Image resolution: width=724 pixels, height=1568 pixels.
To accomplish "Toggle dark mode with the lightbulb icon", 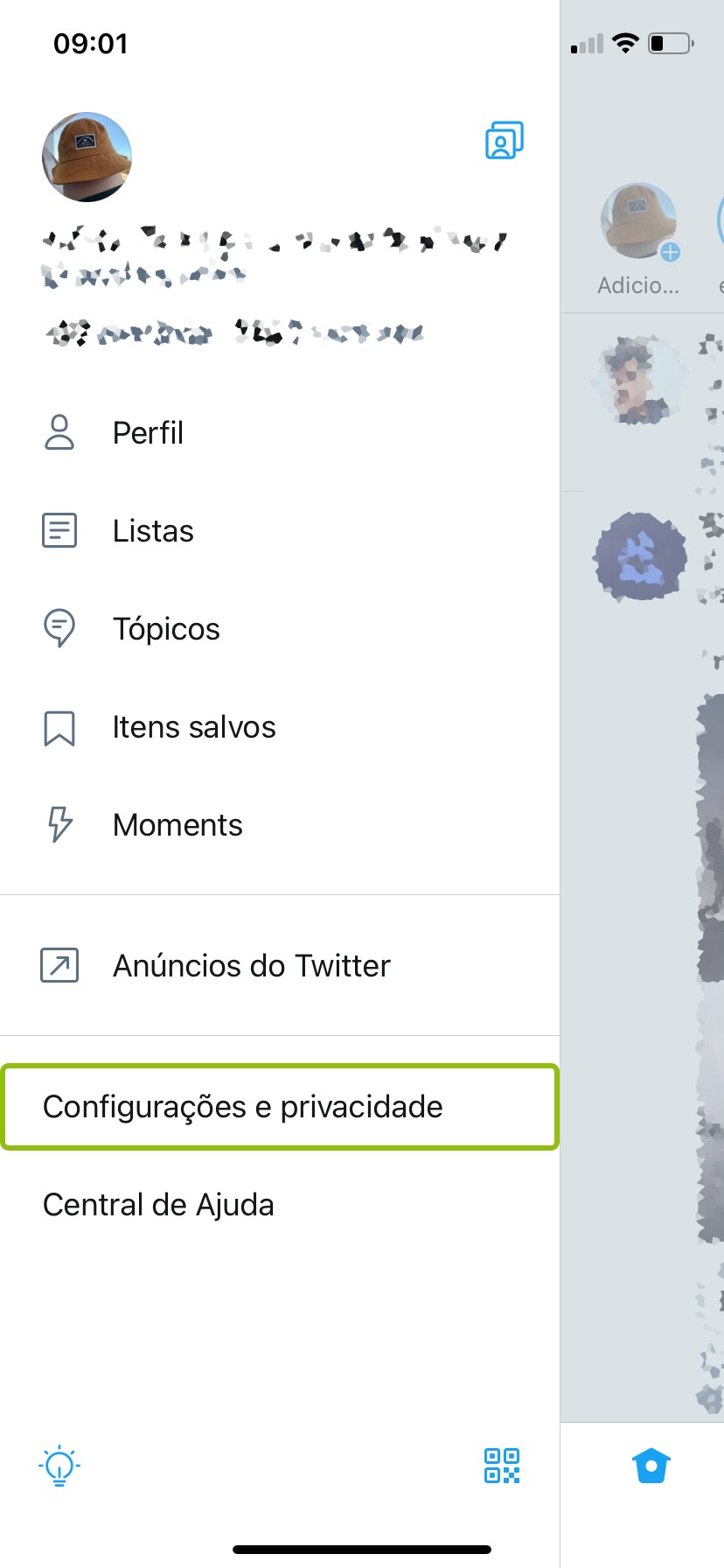I will coord(59,1466).
